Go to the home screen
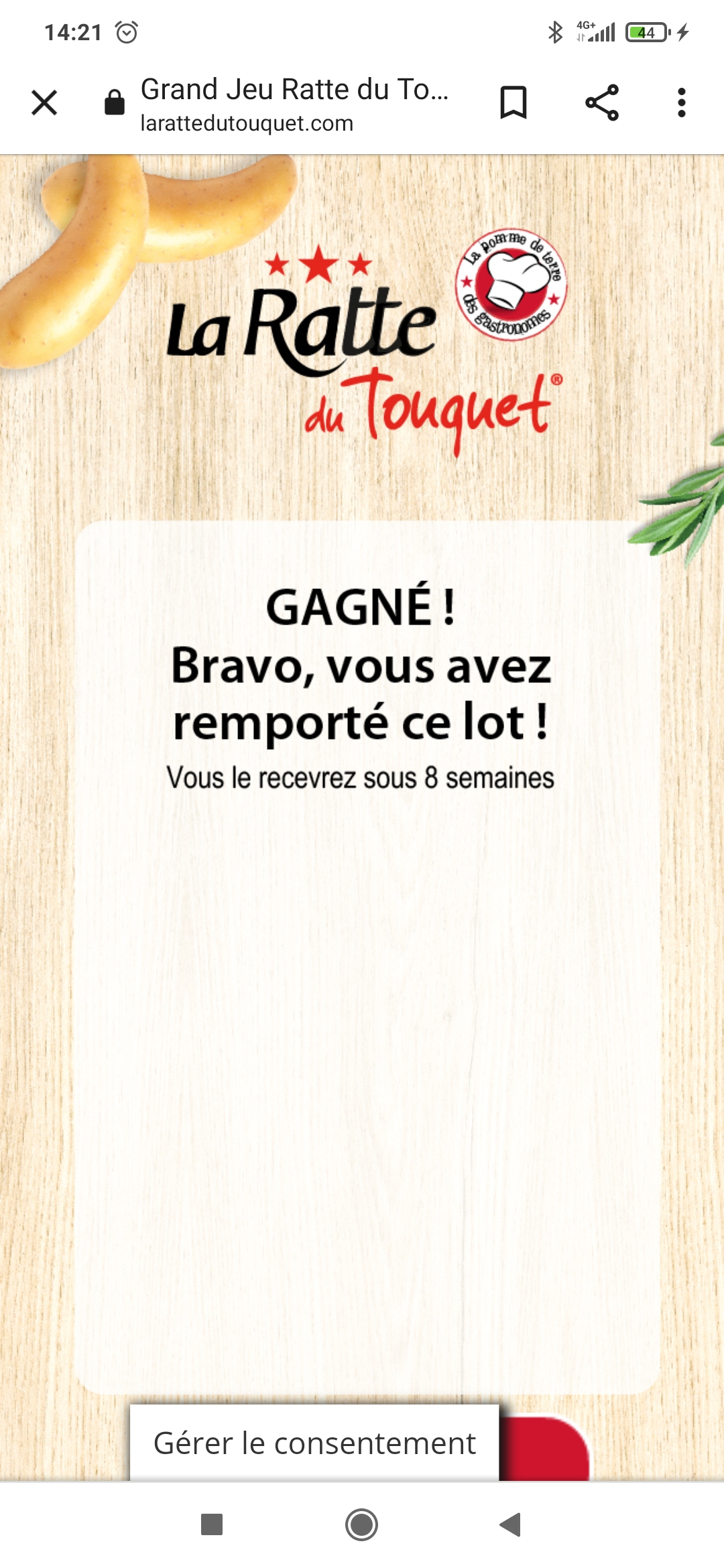 click(x=361, y=1524)
